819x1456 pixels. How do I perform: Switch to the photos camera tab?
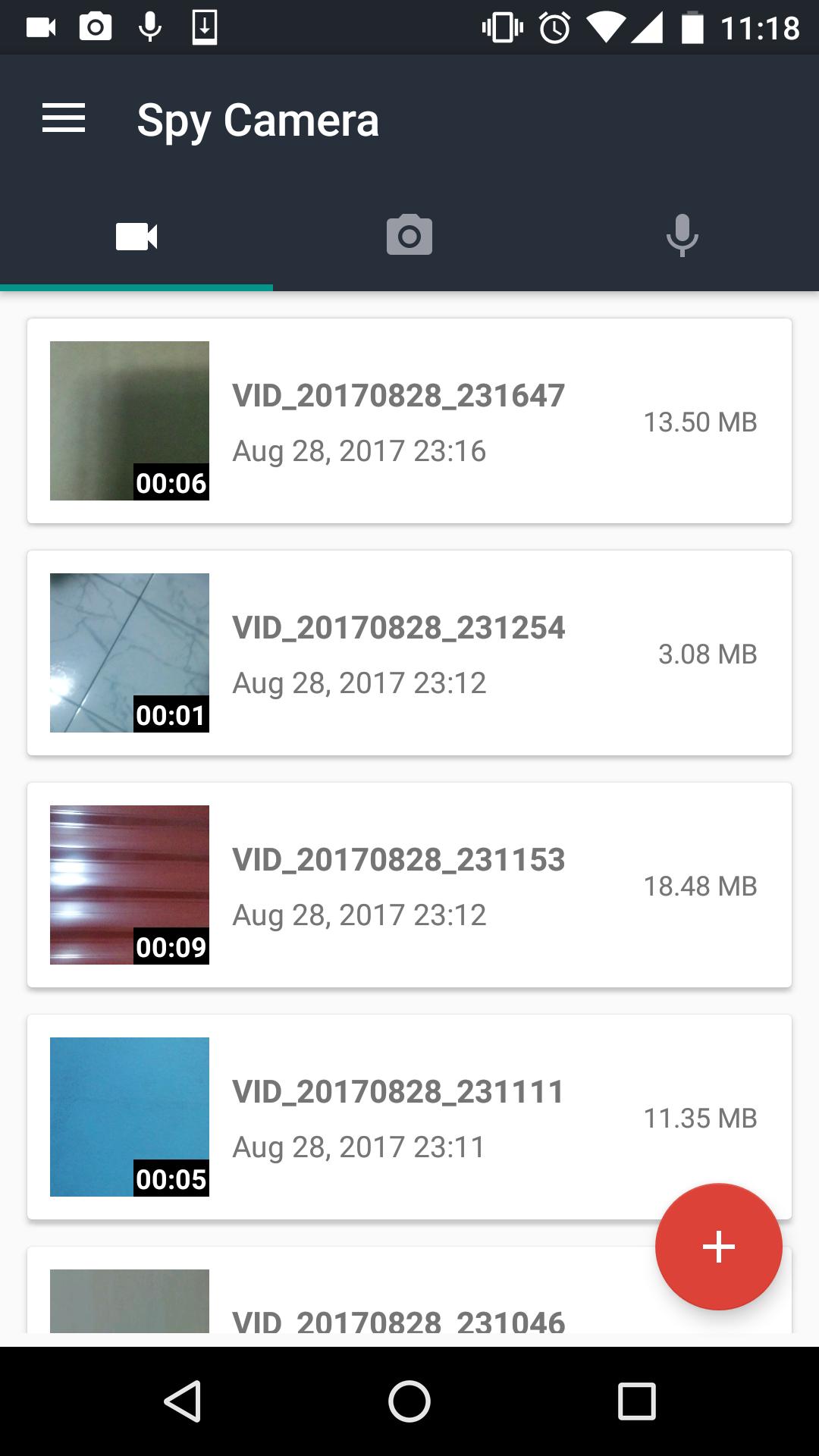(x=409, y=235)
